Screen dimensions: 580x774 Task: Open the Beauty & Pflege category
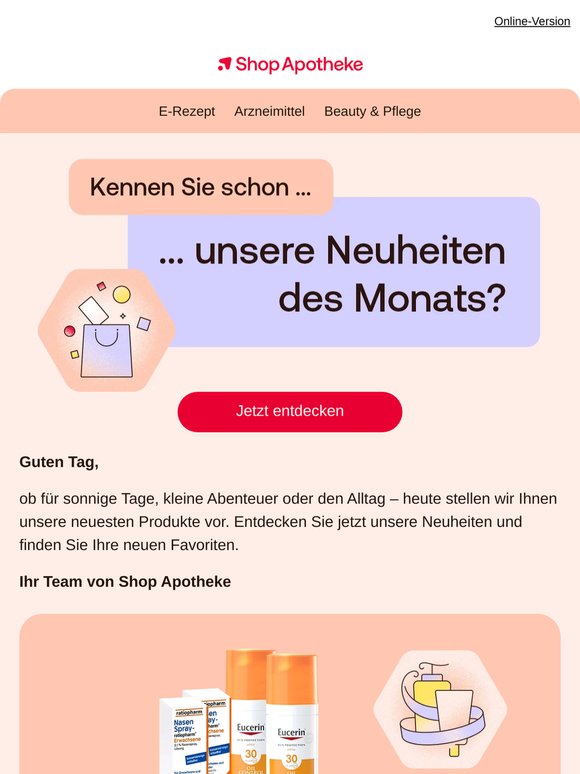pyautogui.click(x=372, y=112)
